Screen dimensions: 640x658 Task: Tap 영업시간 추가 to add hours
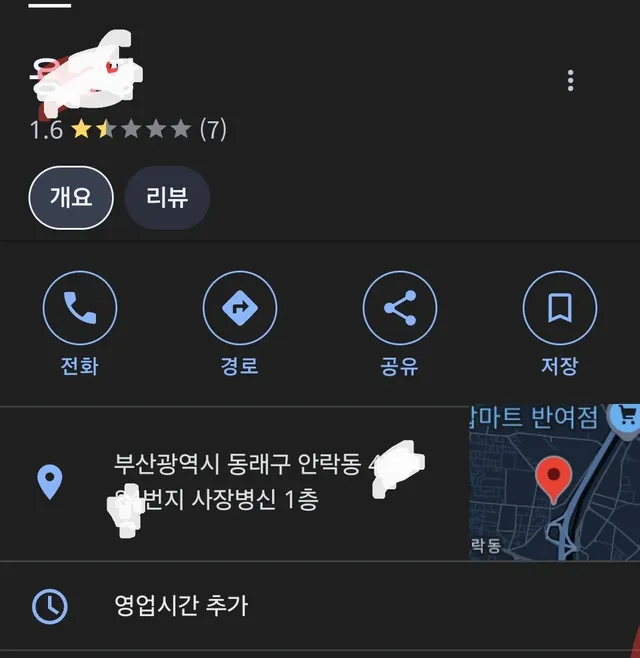coord(181,605)
